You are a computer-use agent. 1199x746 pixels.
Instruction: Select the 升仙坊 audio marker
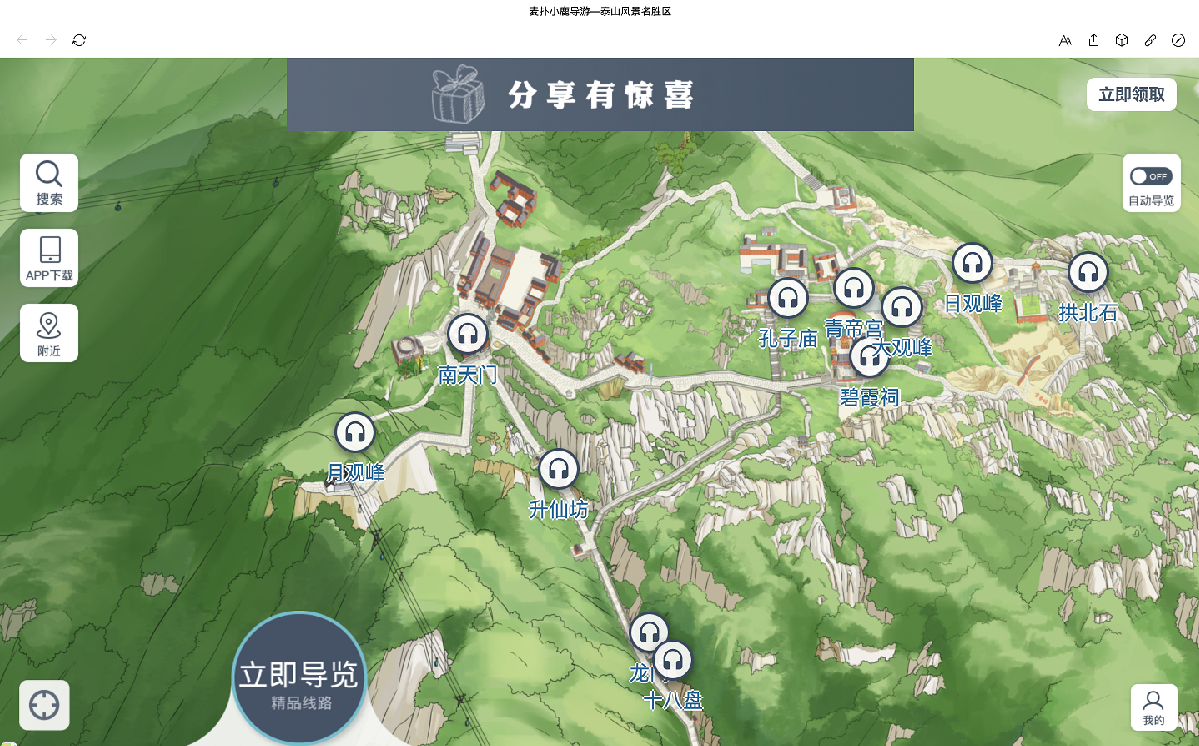coord(558,469)
